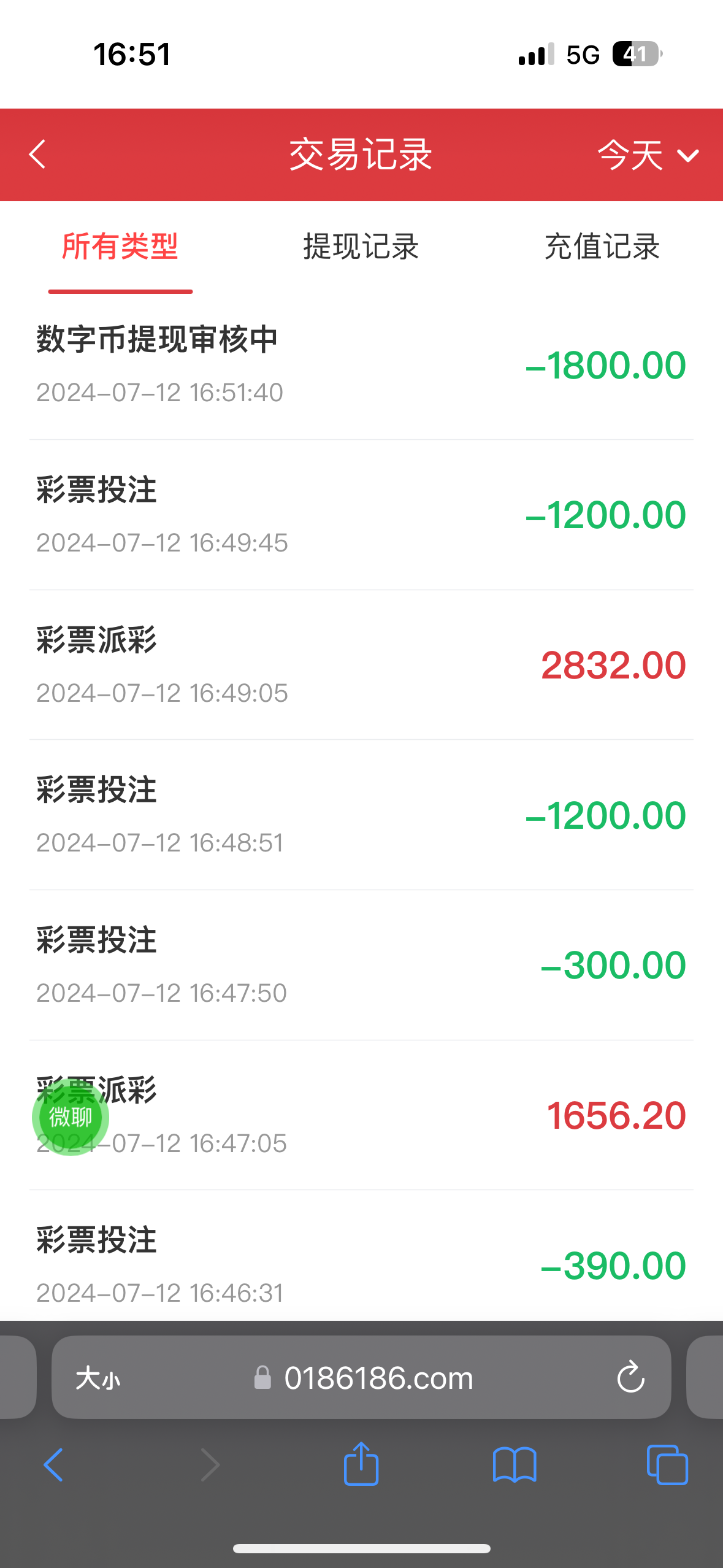This screenshot has width=723, height=1568.
Task: Switch to the 提现记录 tab
Action: 361,247
